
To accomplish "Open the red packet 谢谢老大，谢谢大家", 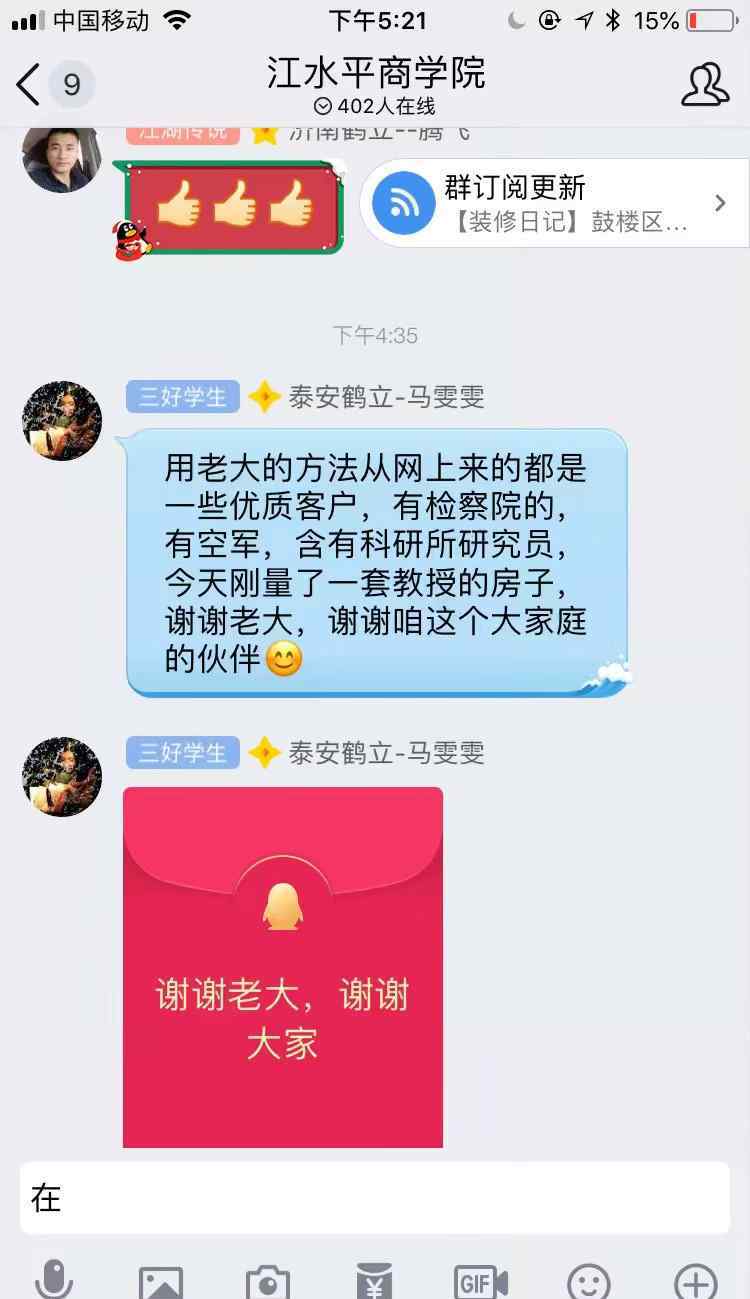I will coord(283,967).
